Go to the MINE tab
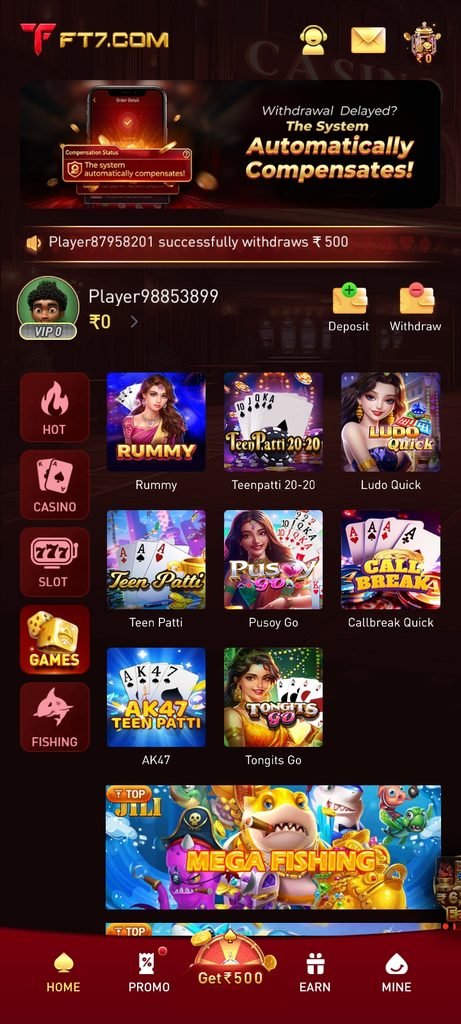The image size is (461, 1024). pyautogui.click(x=397, y=972)
